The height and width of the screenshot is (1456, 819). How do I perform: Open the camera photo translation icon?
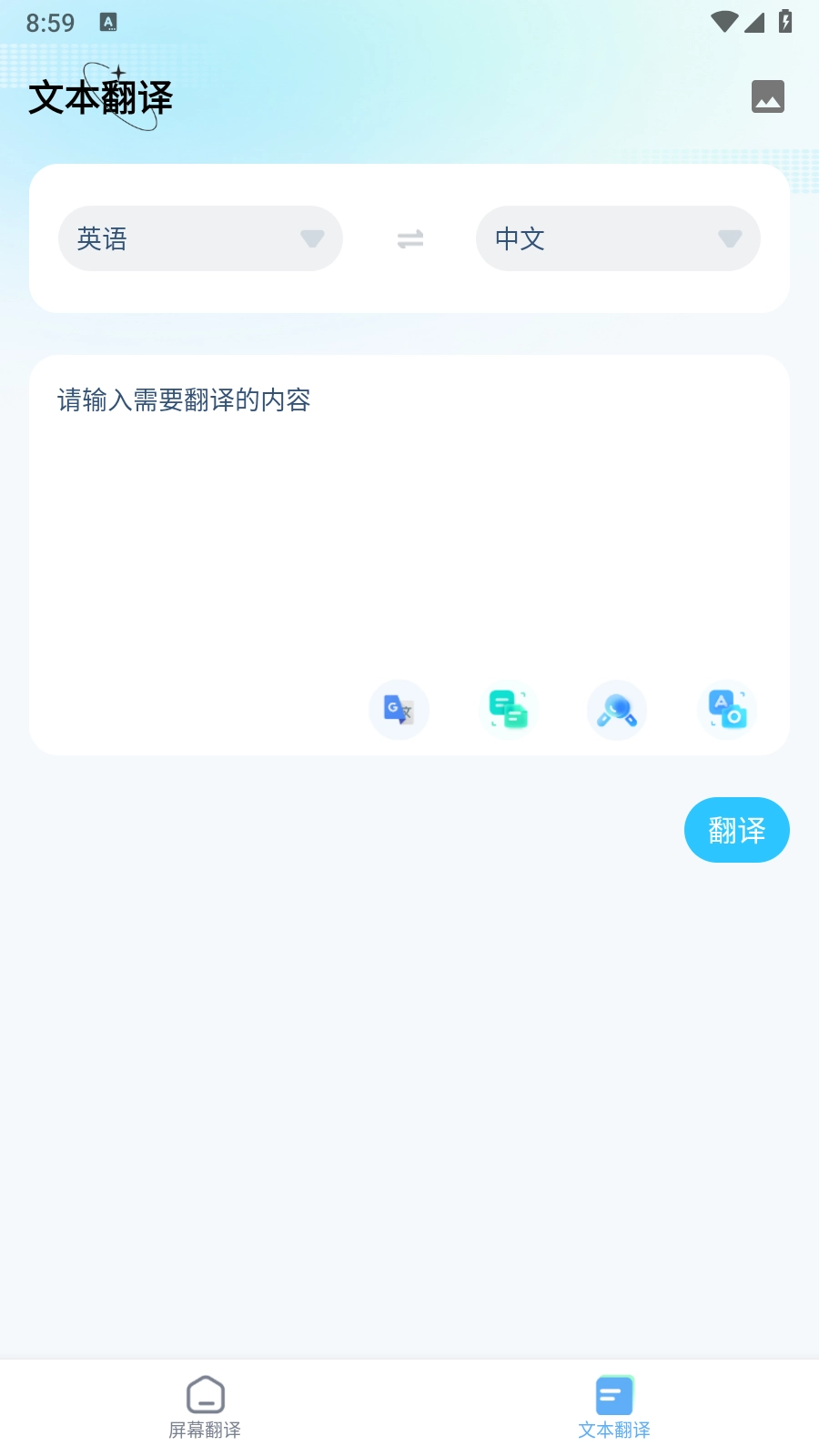coord(727,710)
